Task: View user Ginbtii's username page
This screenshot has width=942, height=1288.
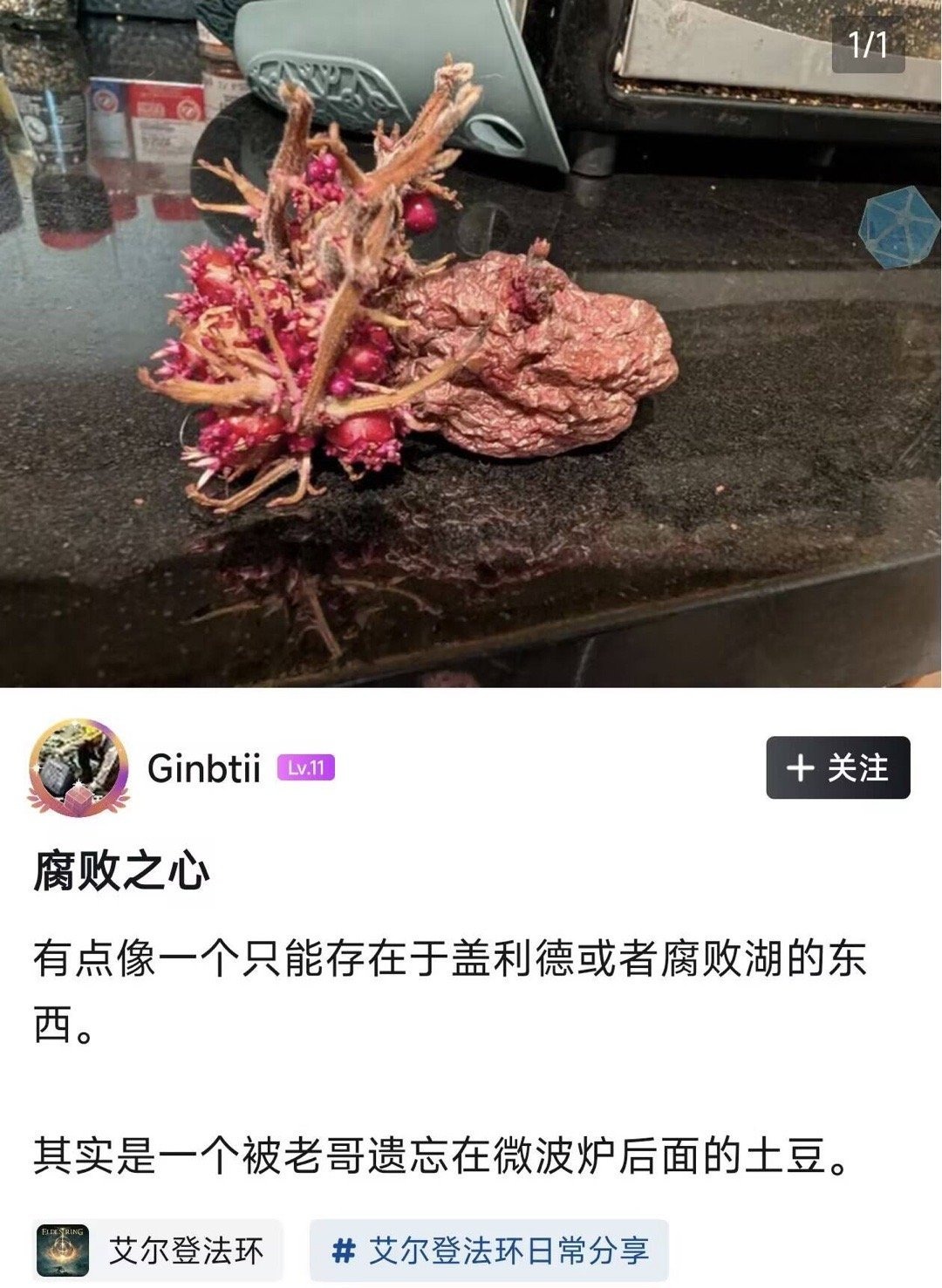Action: 204,768
